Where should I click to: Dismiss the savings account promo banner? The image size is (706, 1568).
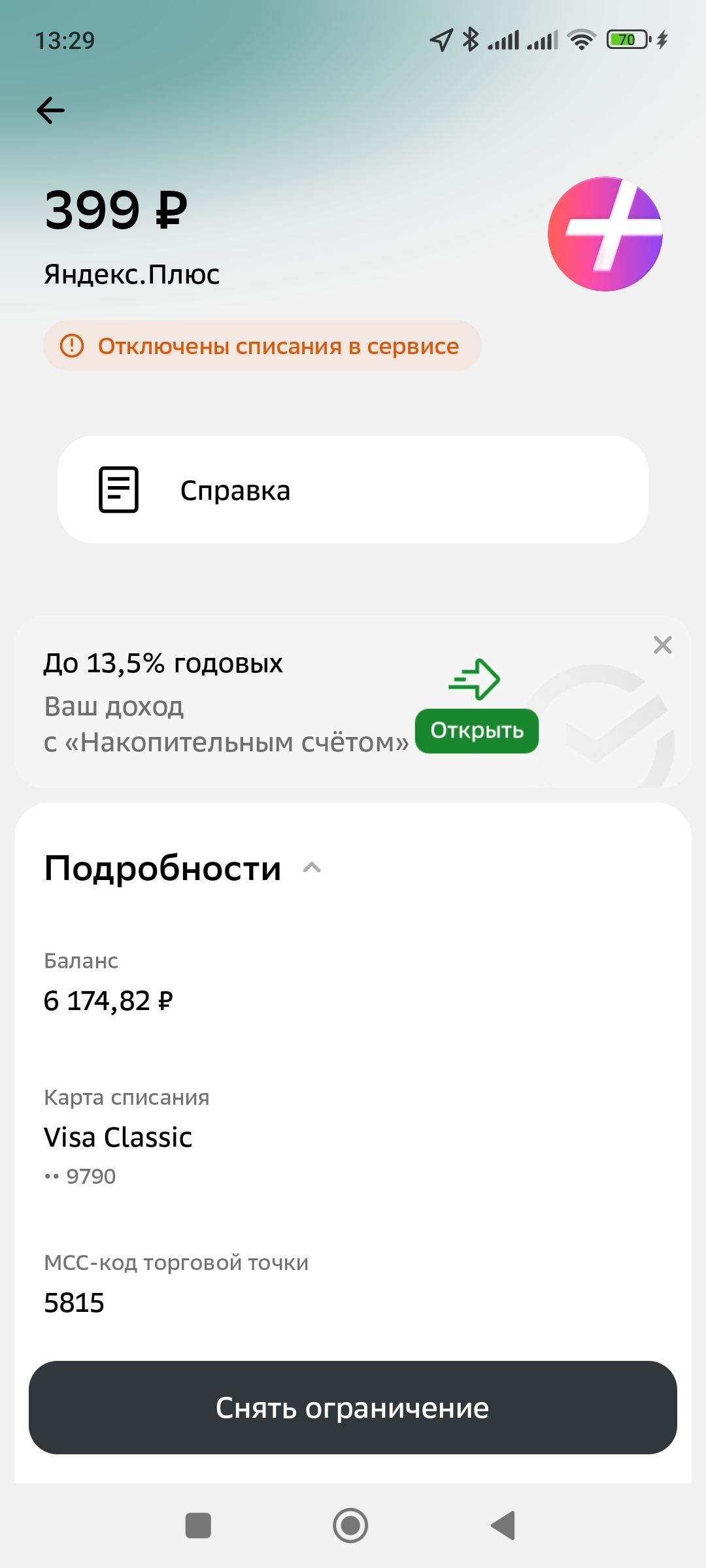pos(662,645)
